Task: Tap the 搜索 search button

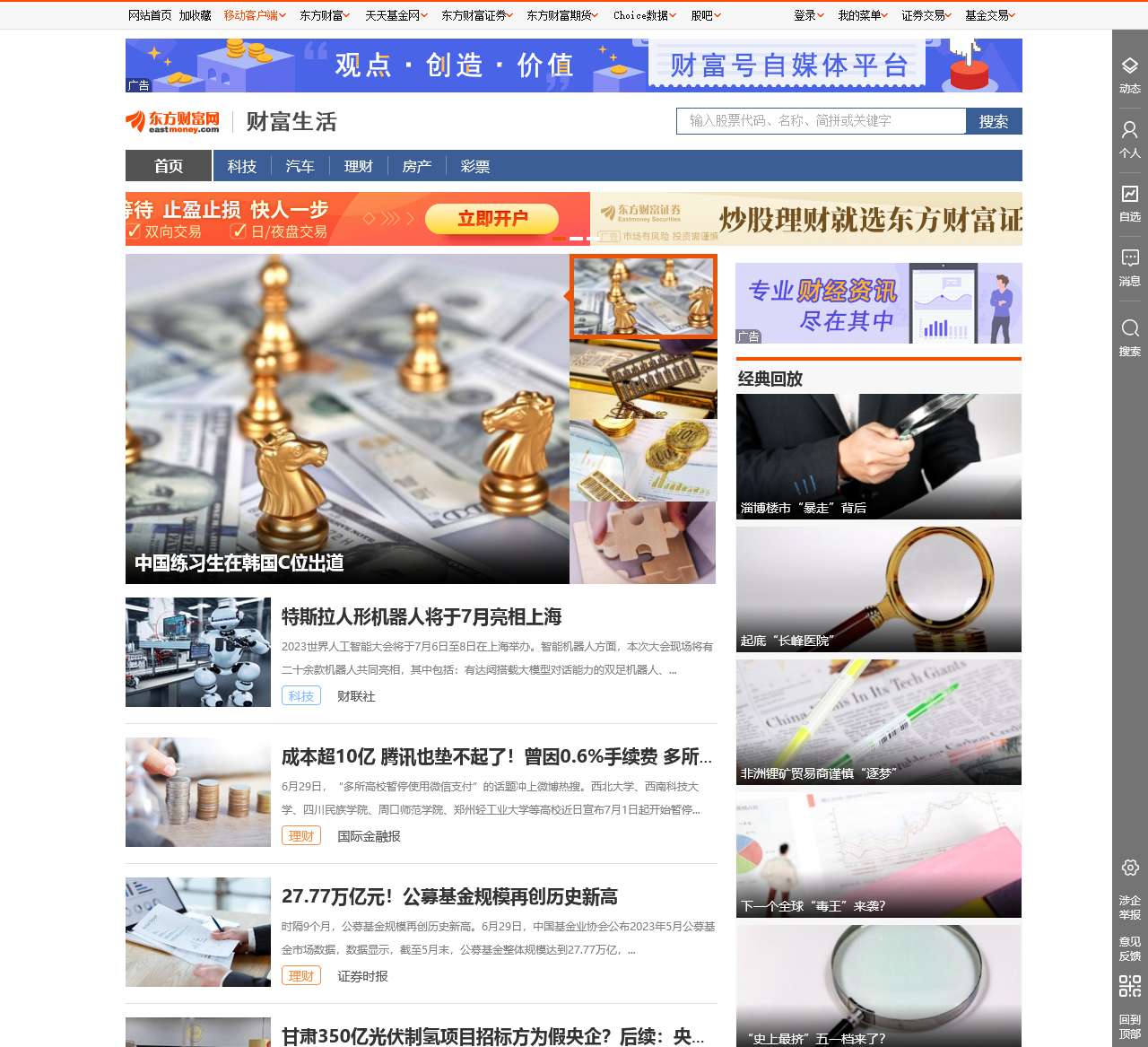Action: point(993,121)
